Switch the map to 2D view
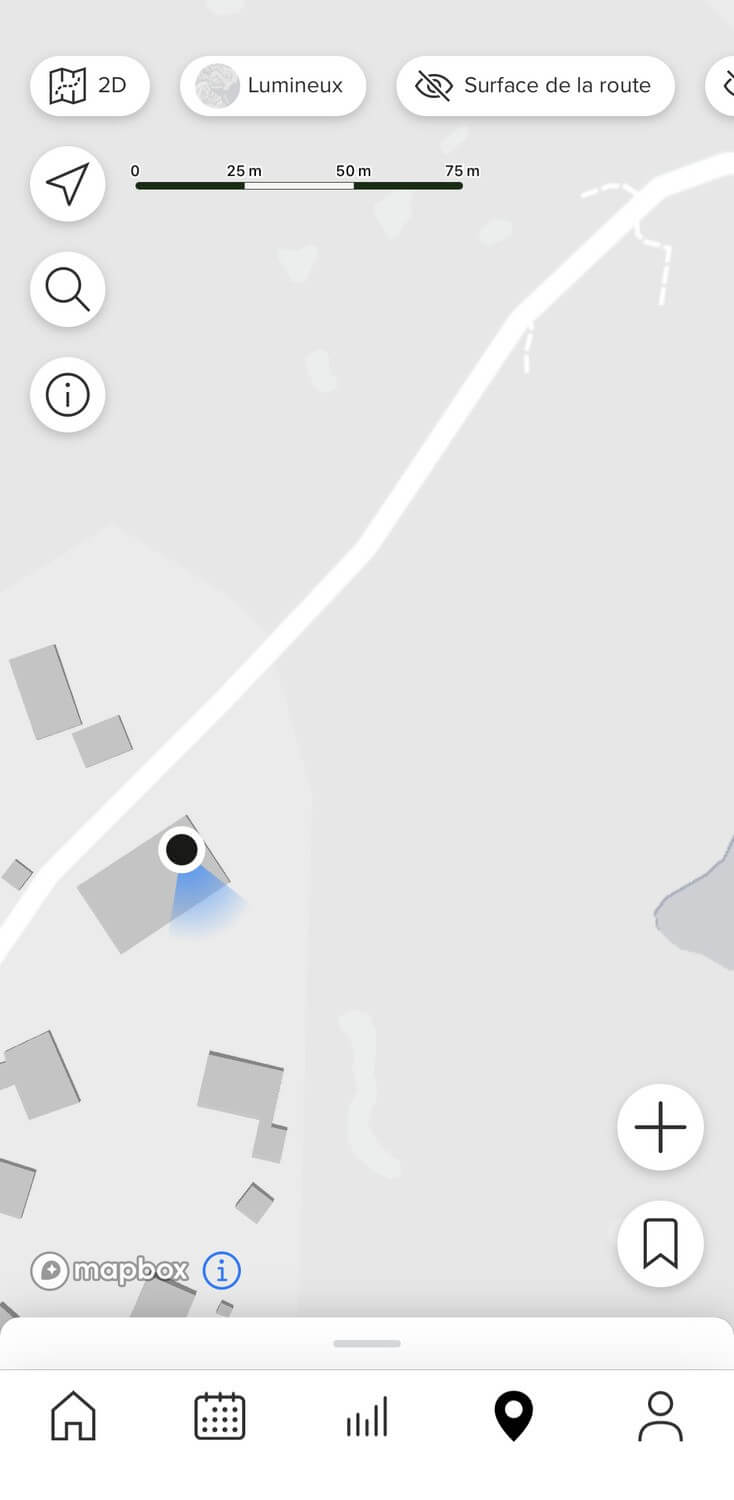This screenshot has height=1500, width=734. [90, 86]
